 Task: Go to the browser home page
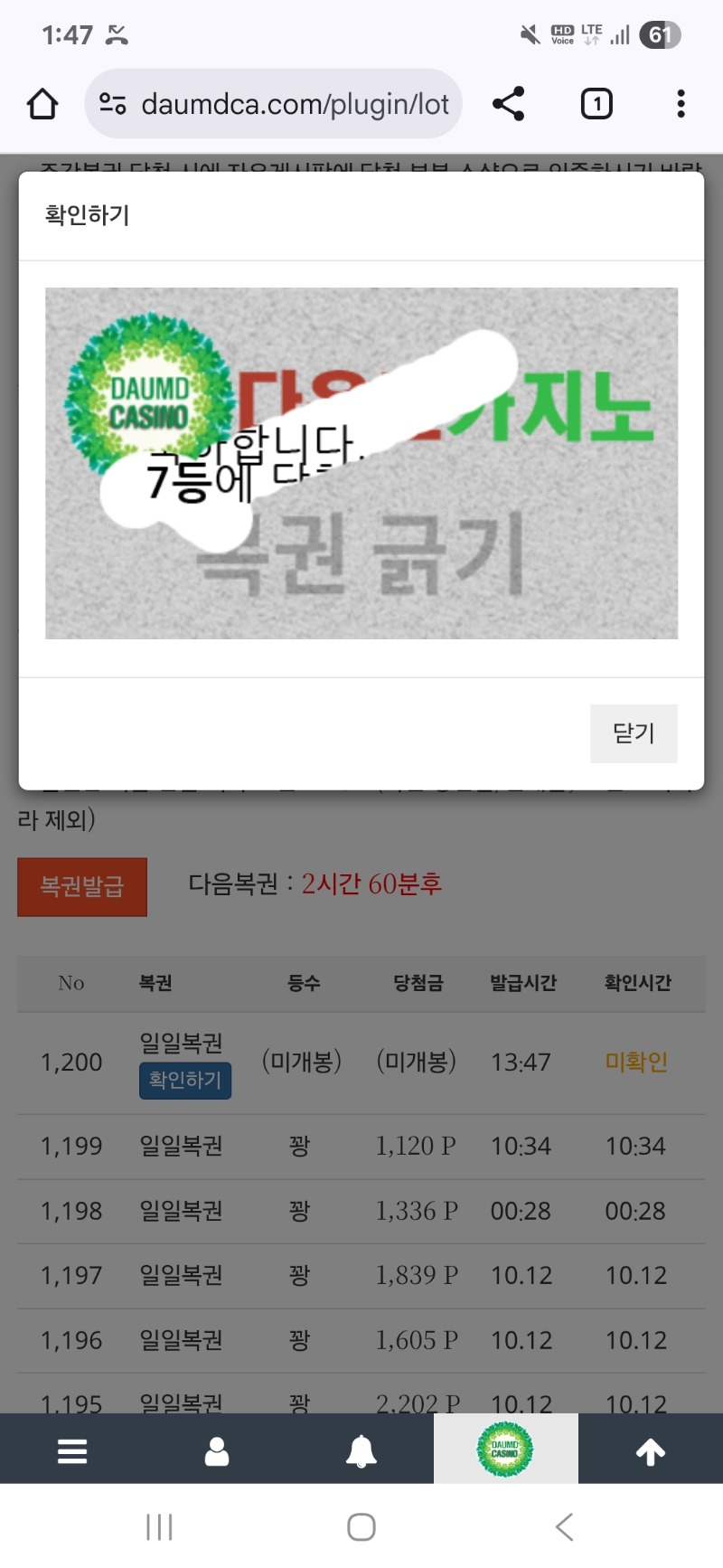[42, 104]
